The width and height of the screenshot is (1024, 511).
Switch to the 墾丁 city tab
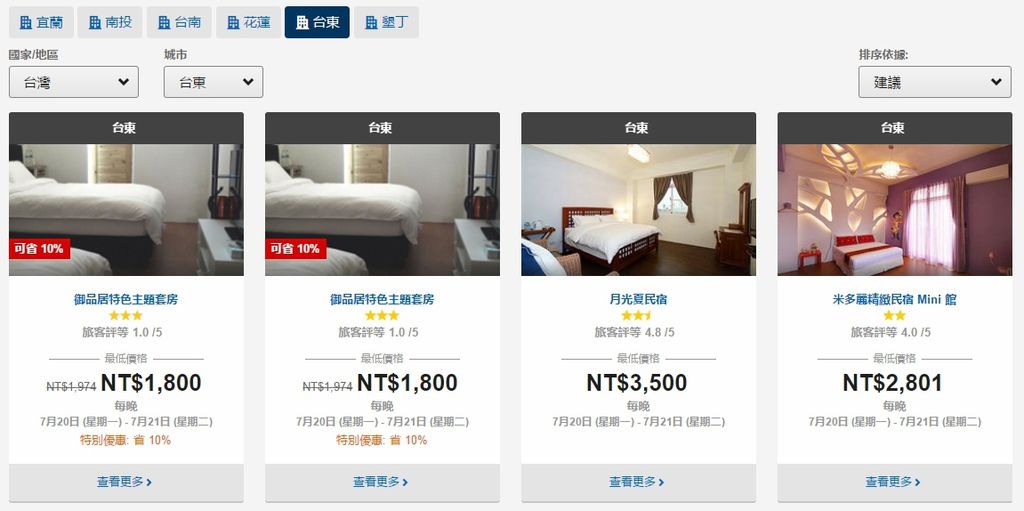coord(385,22)
